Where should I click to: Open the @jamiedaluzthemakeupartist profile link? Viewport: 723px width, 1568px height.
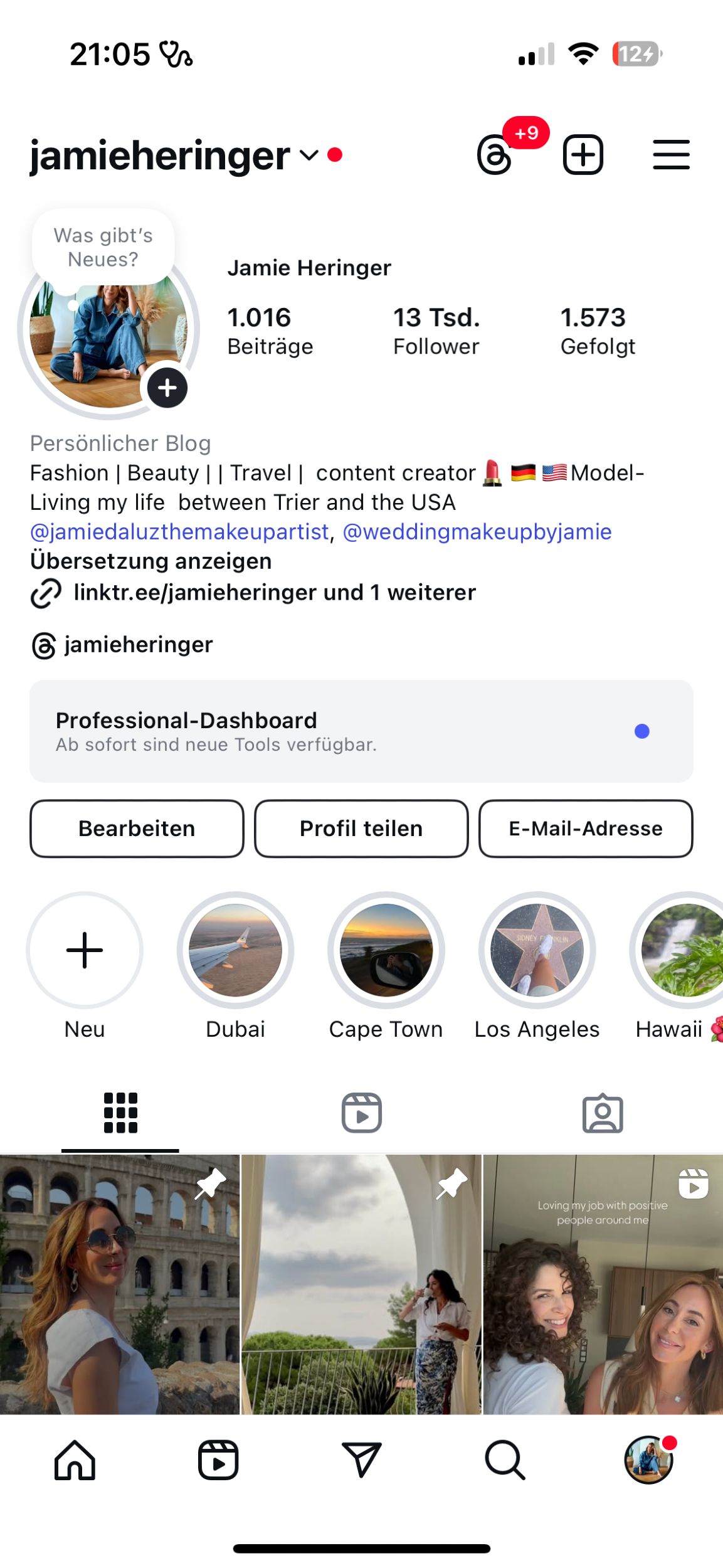(179, 532)
